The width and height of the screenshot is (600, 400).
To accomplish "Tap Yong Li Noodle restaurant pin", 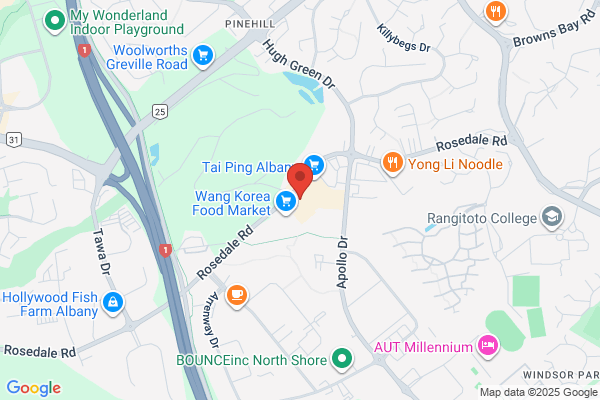I will click(392, 163).
